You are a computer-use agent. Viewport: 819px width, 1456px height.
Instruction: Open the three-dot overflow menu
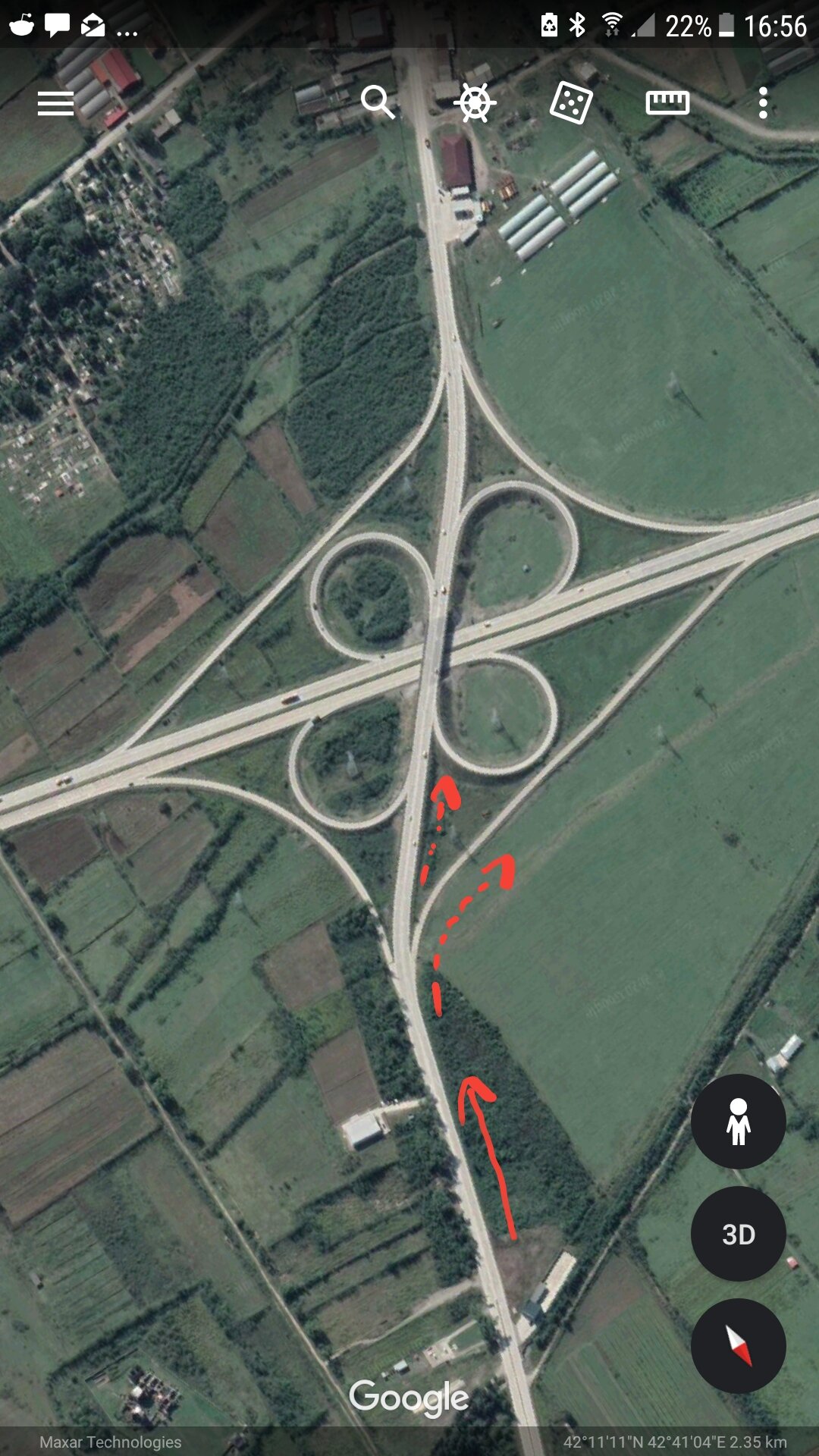pos(763,102)
